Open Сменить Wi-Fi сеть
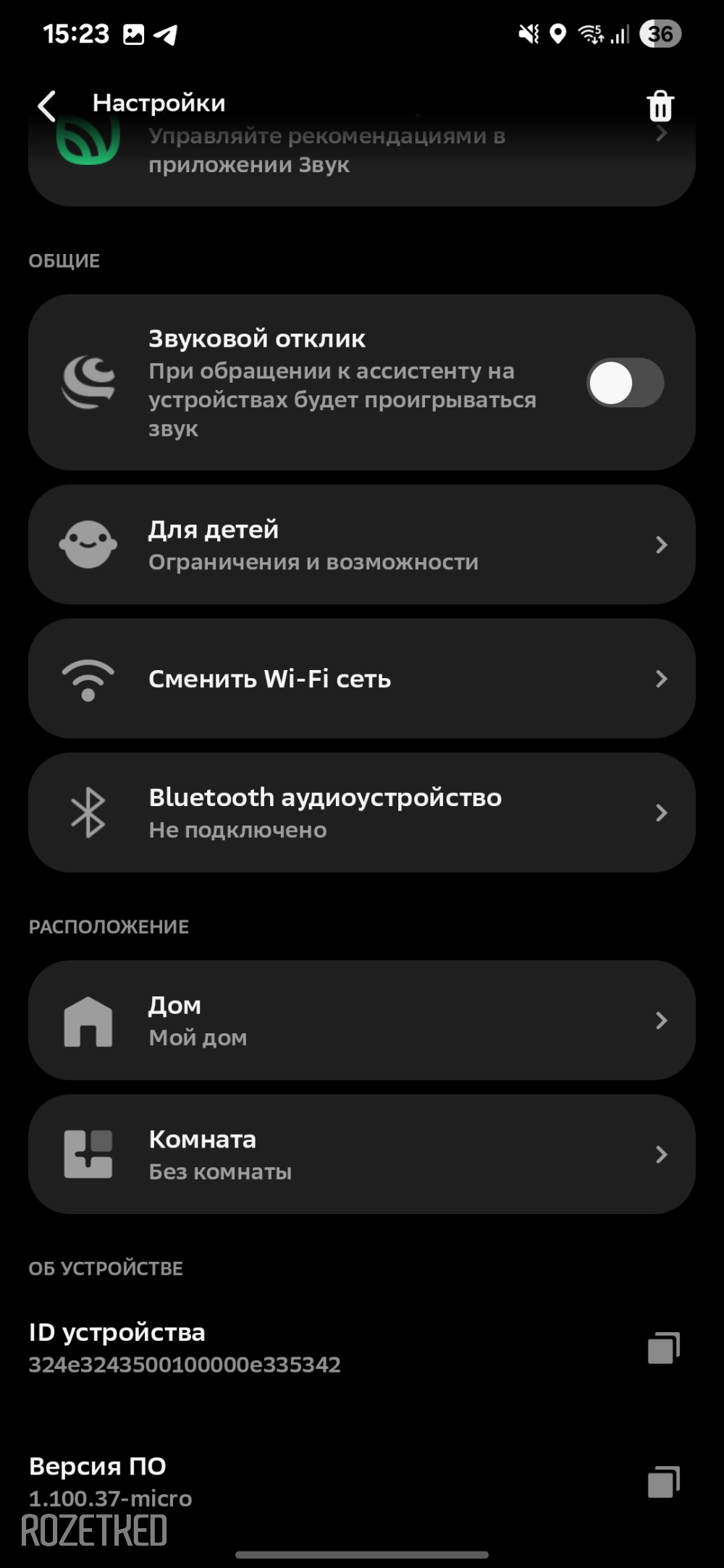724x1568 pixels. pos(362,679)
